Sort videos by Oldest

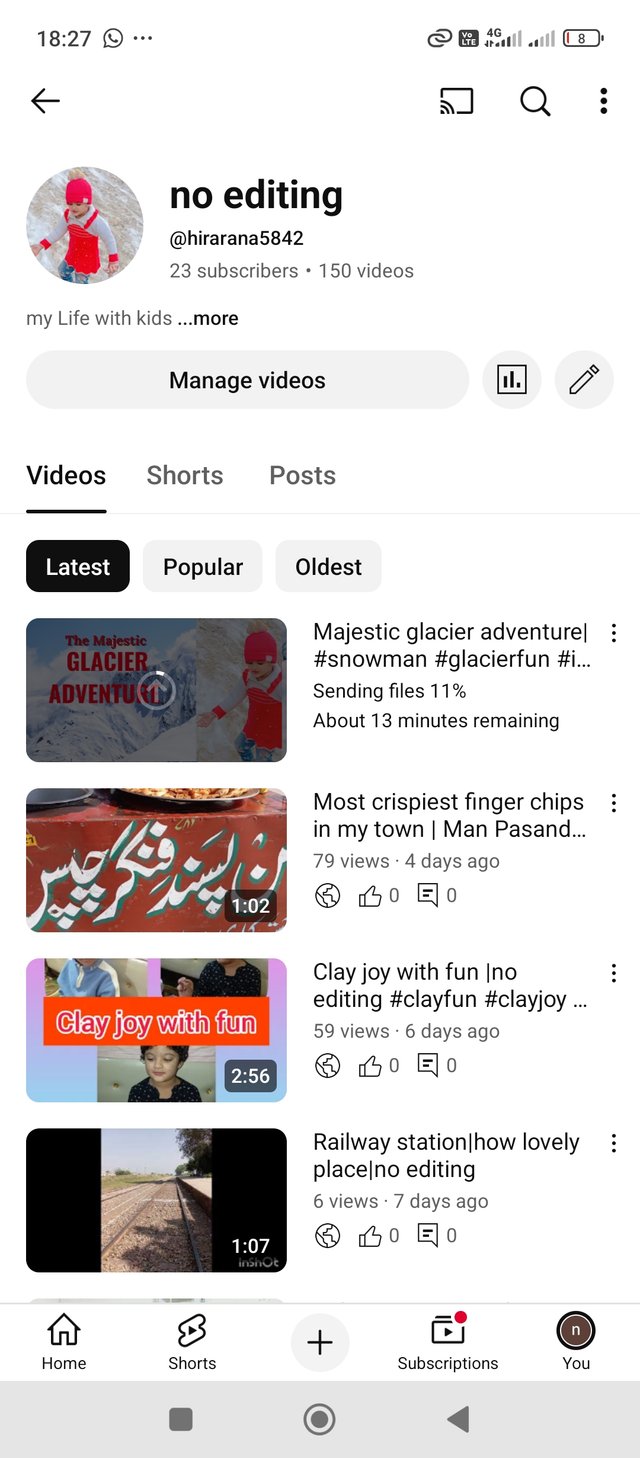point(328,567)
